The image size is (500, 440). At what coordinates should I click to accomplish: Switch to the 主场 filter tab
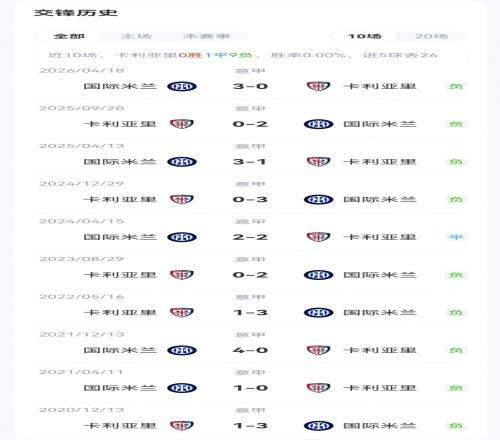pos(136,36)
